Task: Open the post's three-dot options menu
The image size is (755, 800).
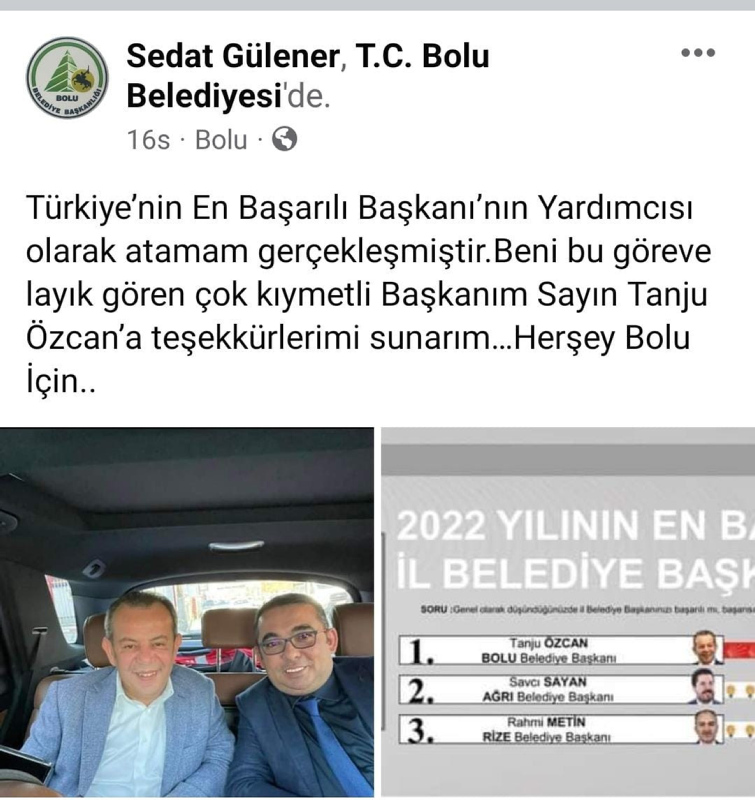Action: click(697, 54)
